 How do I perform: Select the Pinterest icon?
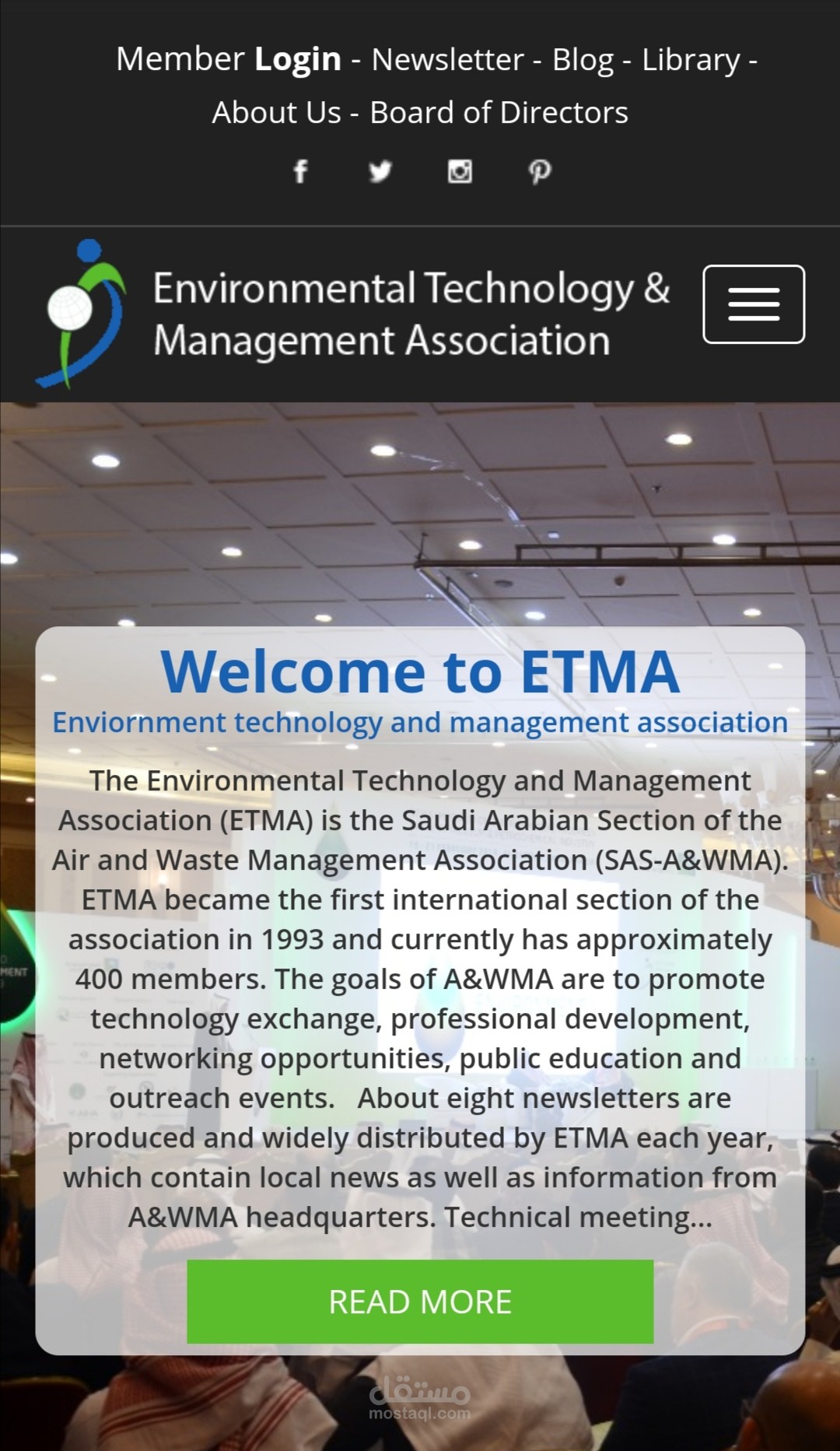pyautogui.click(x=539, y=170)
